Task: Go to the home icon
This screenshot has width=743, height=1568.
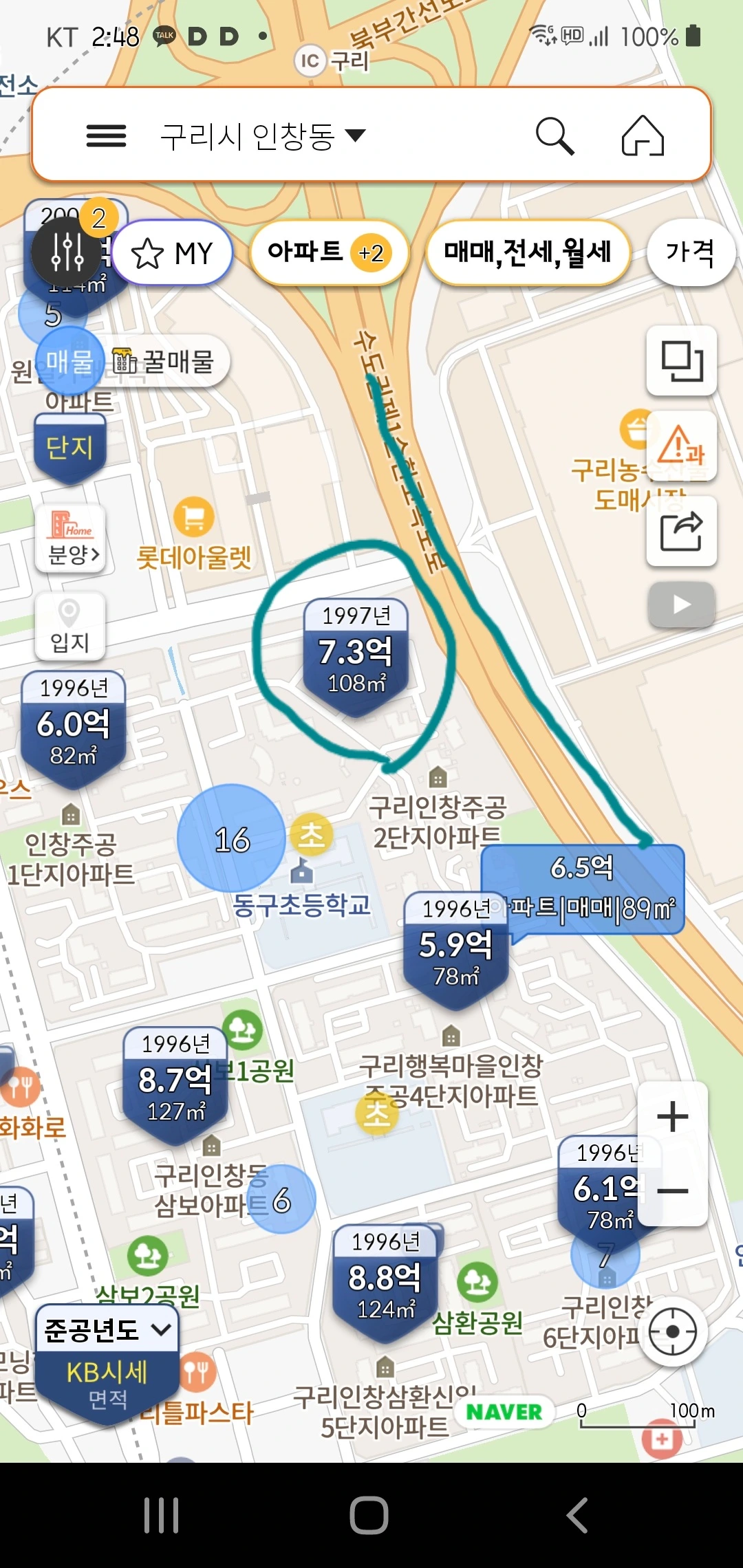Action: [x=643, y=135]
